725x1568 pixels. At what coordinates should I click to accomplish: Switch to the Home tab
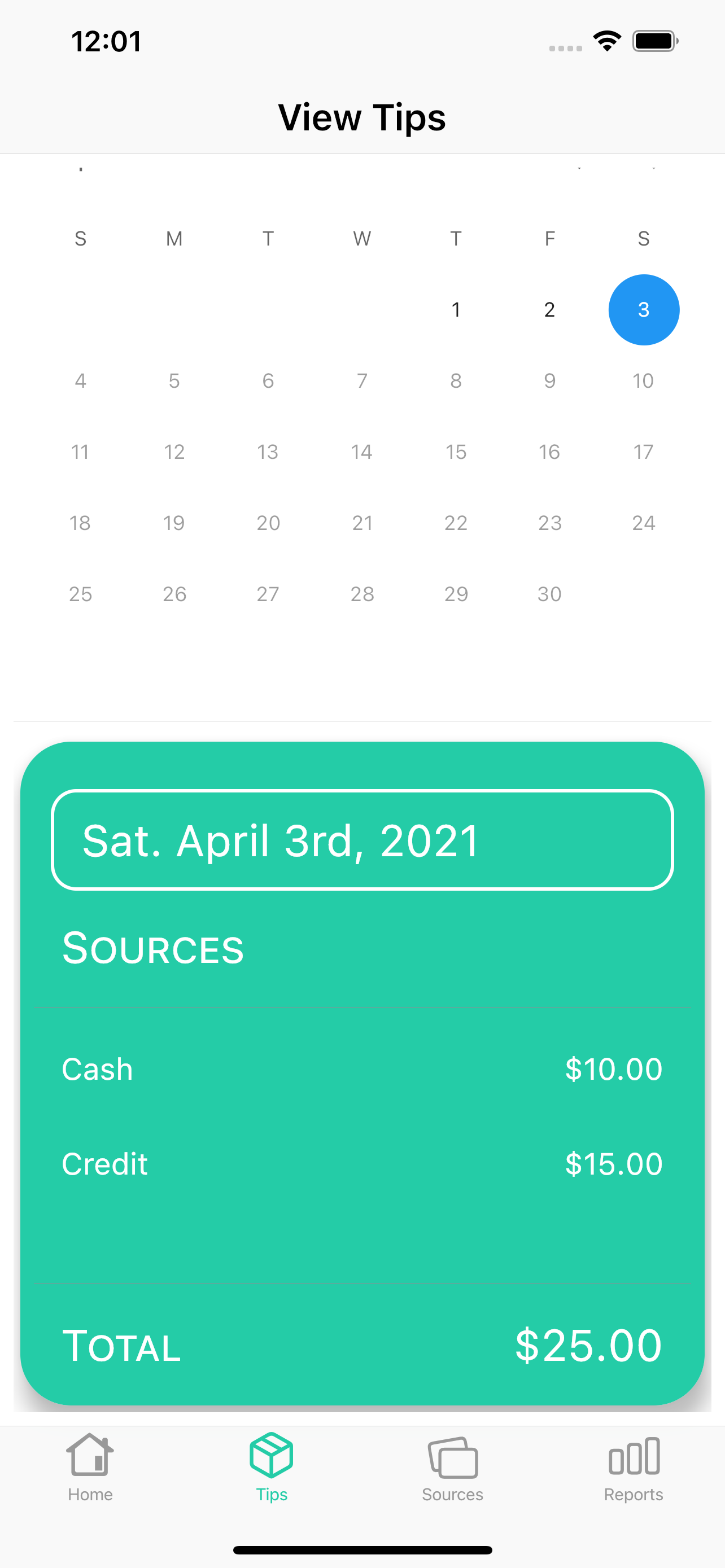pos(90,1466)
